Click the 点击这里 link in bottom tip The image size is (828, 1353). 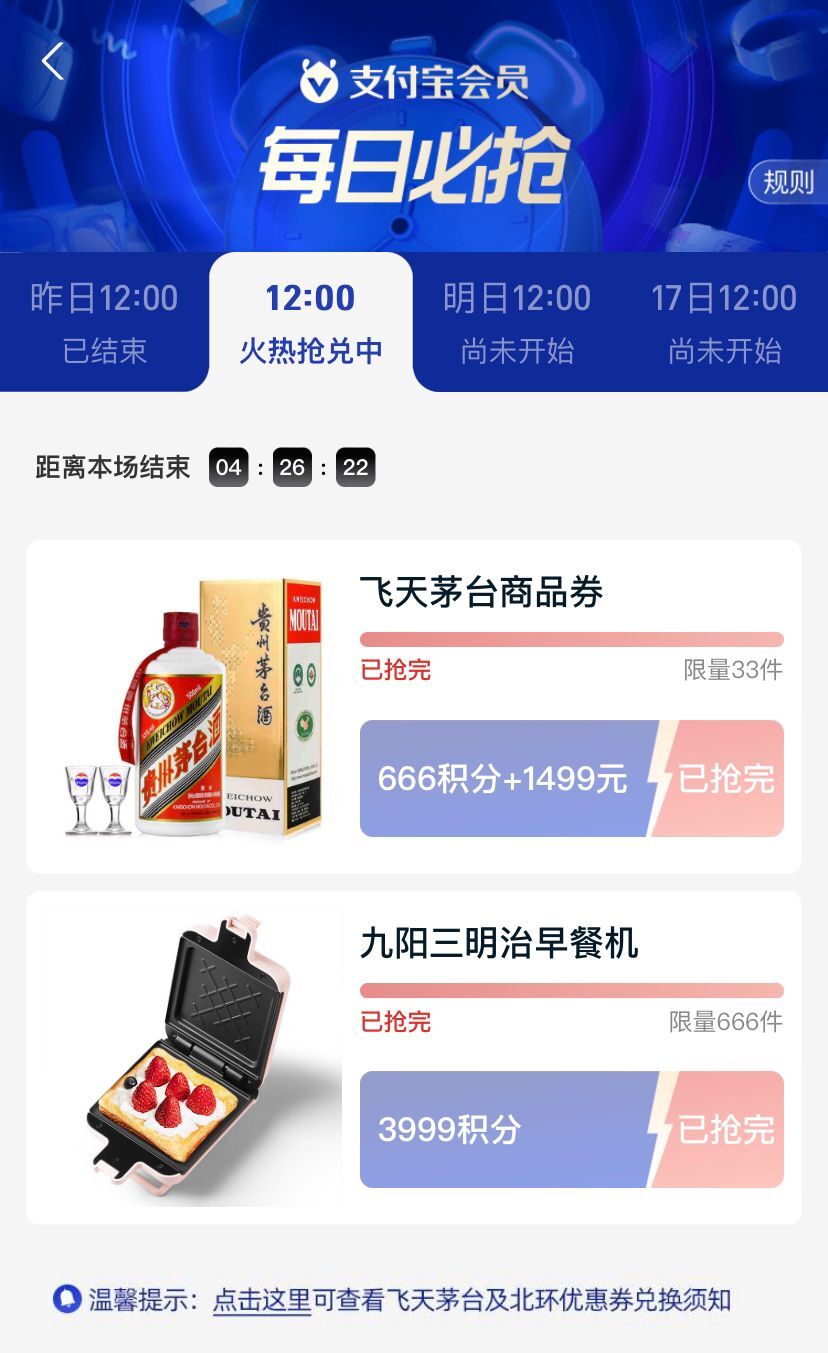pyautogui.click(x=262, y=1302)
